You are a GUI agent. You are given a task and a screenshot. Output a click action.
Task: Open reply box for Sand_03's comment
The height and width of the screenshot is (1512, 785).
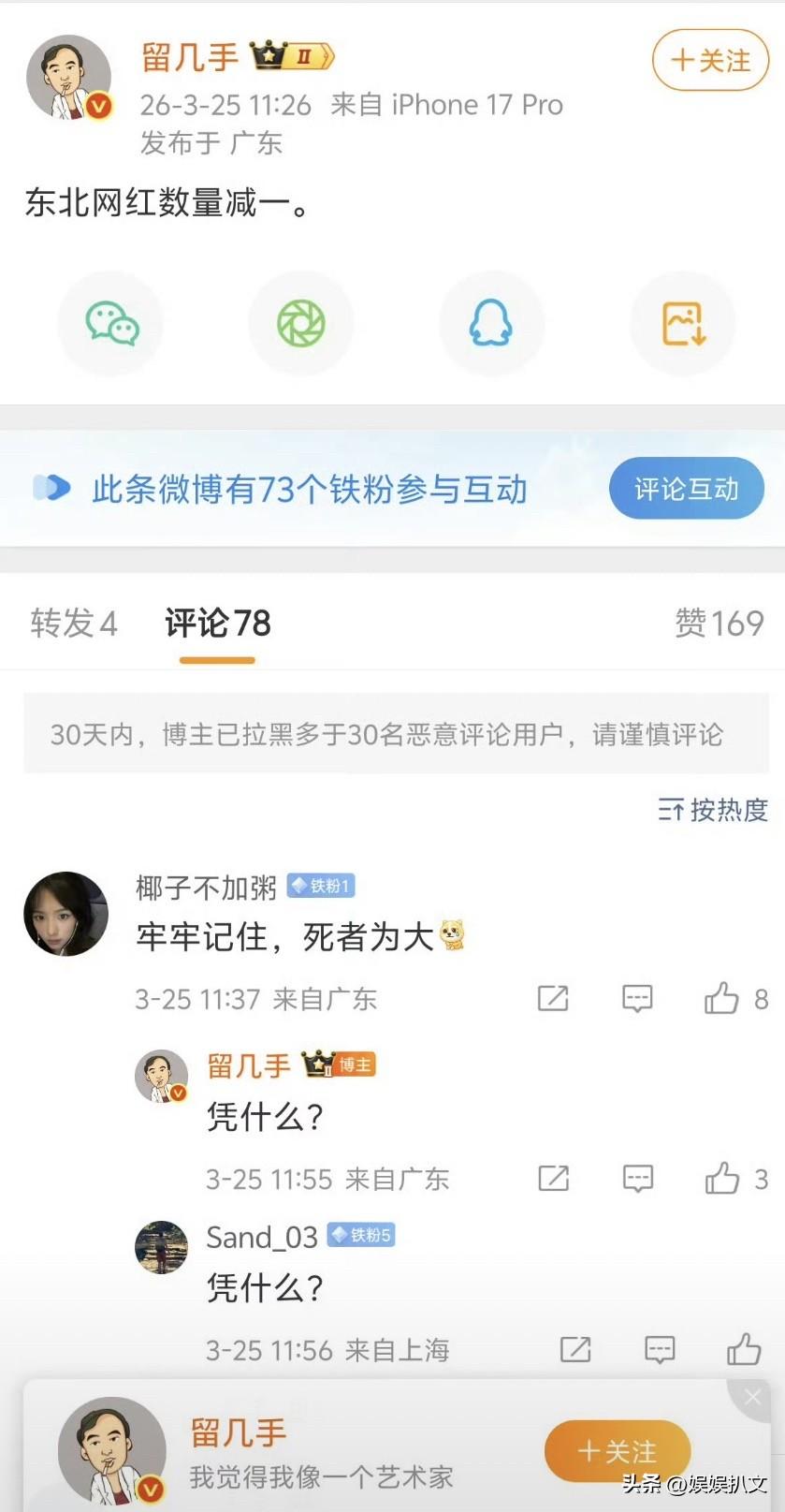tap(658, 1348)
